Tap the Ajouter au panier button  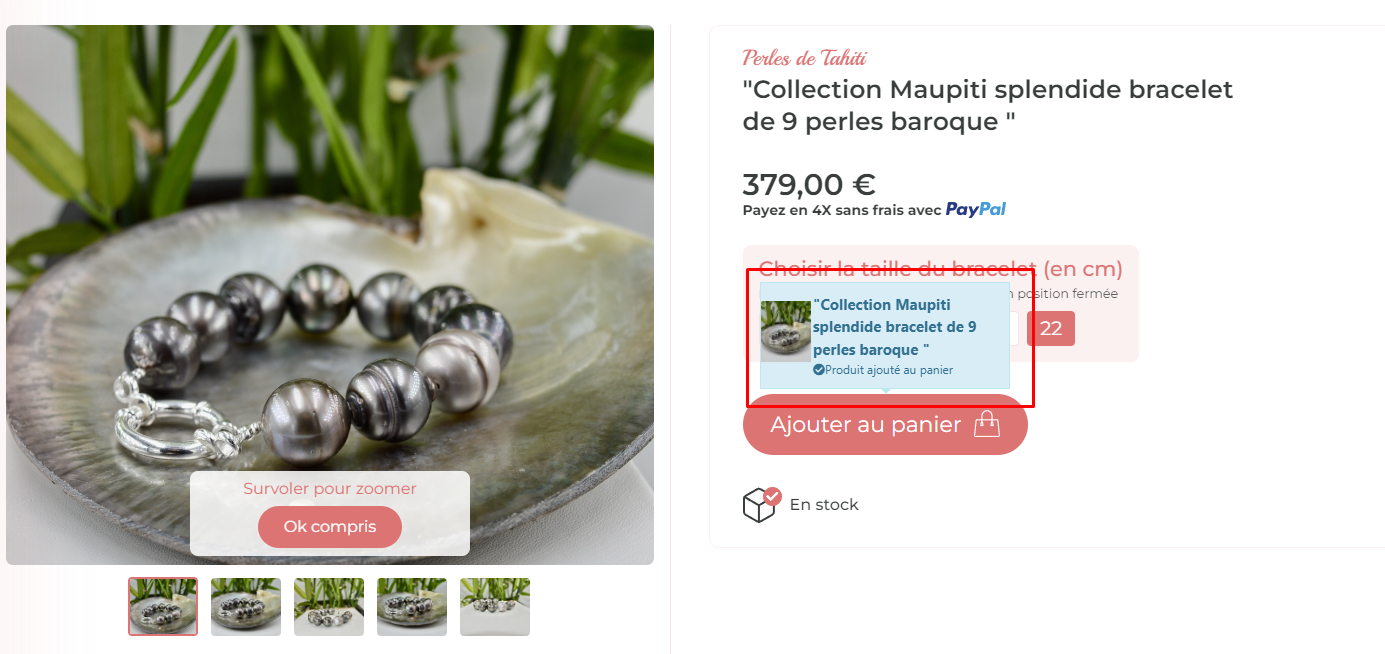coord(885,426)
